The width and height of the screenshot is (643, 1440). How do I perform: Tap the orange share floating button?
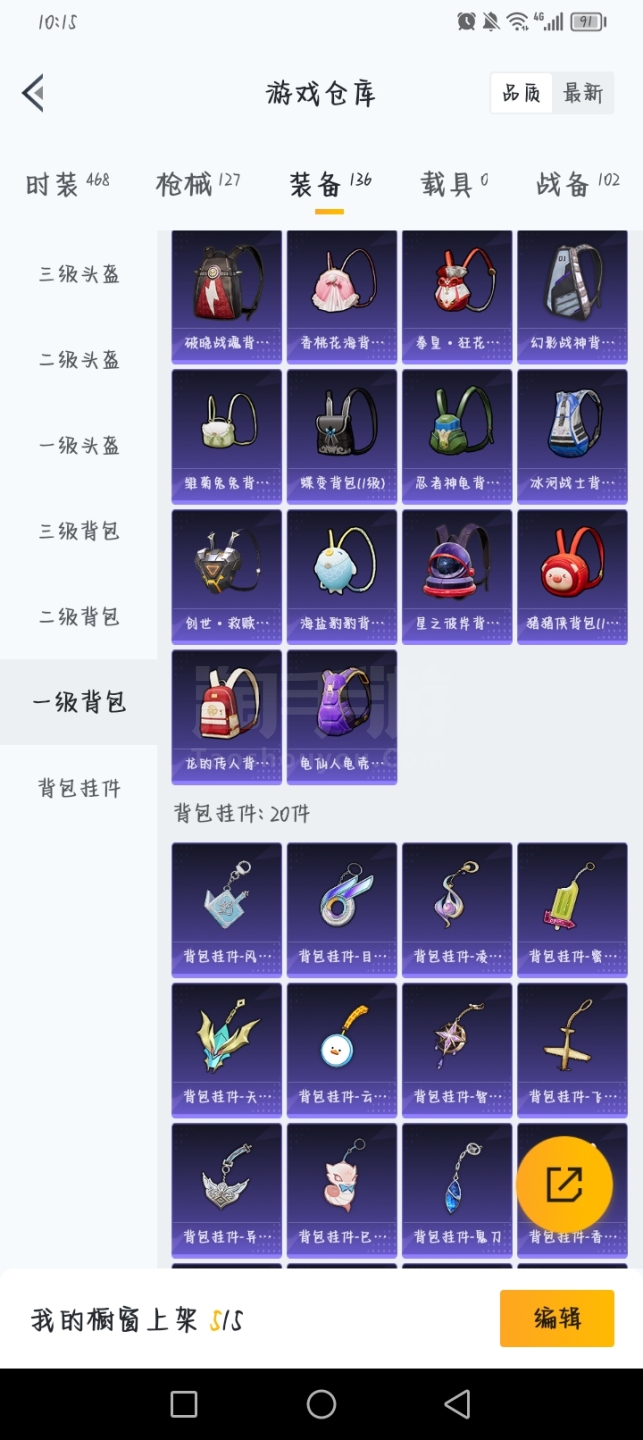(564, 1185)
